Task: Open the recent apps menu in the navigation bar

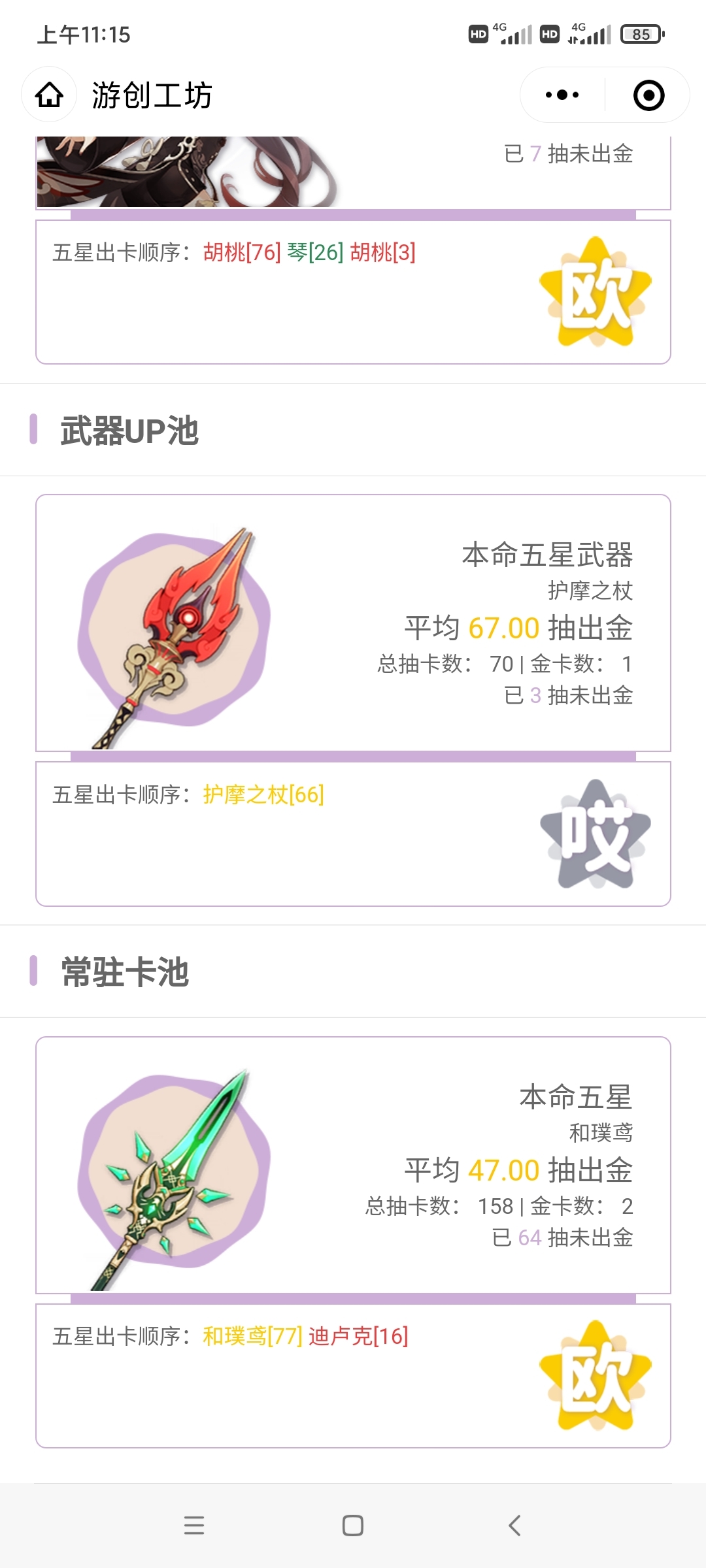Action: [194, 1526]
